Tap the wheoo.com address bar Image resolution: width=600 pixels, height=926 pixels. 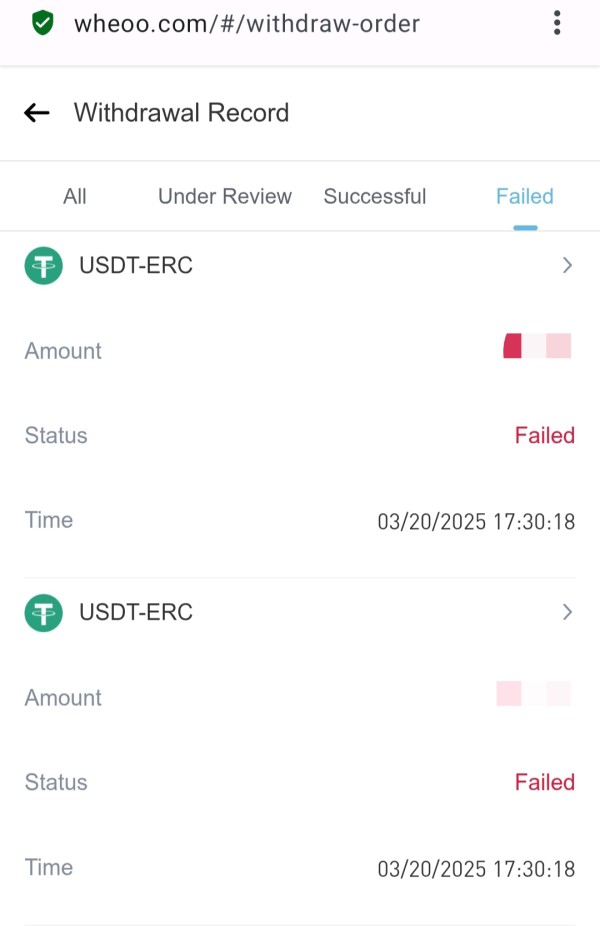[247, 24]
